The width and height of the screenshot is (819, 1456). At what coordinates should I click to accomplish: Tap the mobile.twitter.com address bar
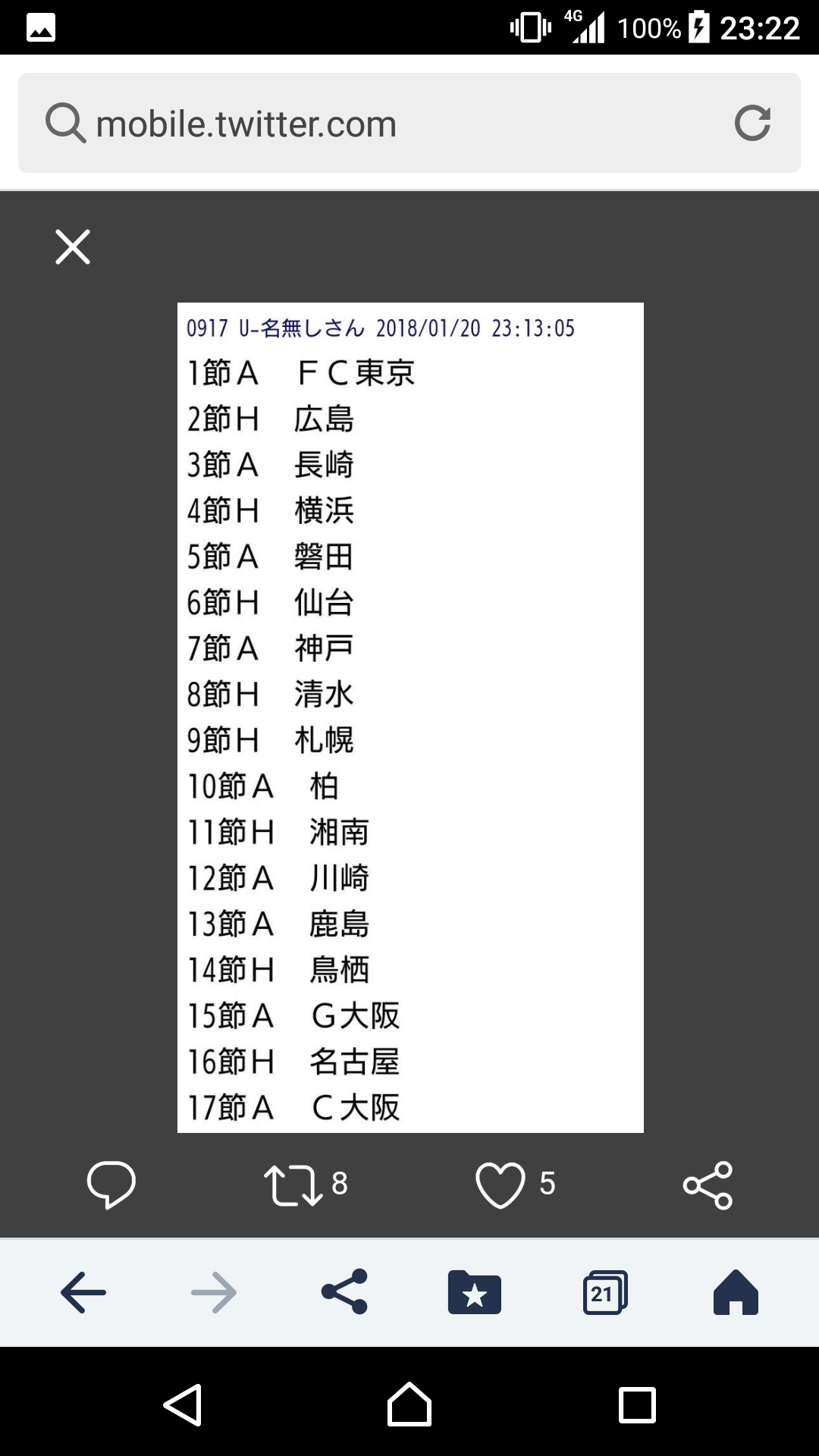point(379,124)
